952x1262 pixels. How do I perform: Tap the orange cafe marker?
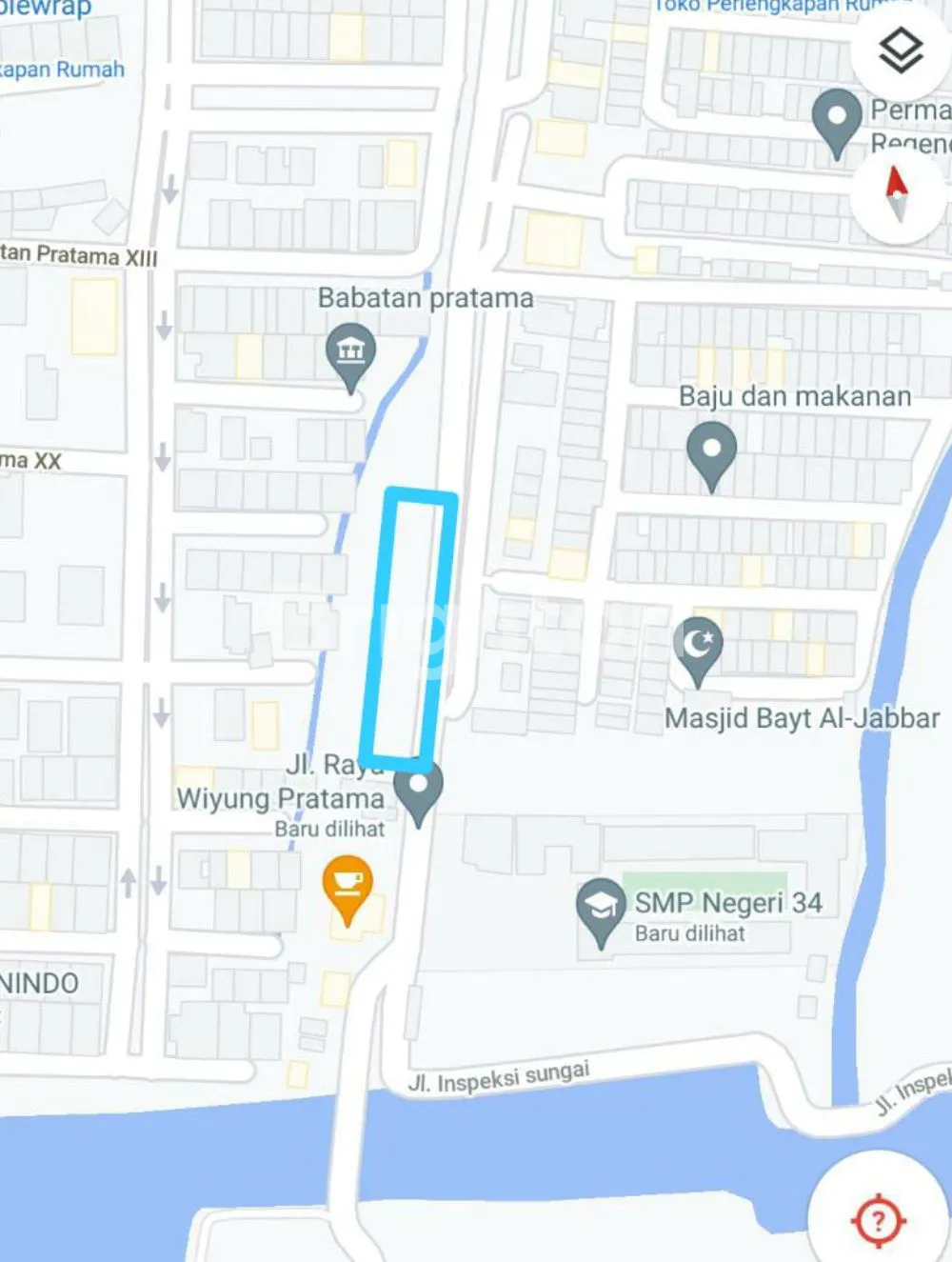pyautogui.click(x=347, y=886)
